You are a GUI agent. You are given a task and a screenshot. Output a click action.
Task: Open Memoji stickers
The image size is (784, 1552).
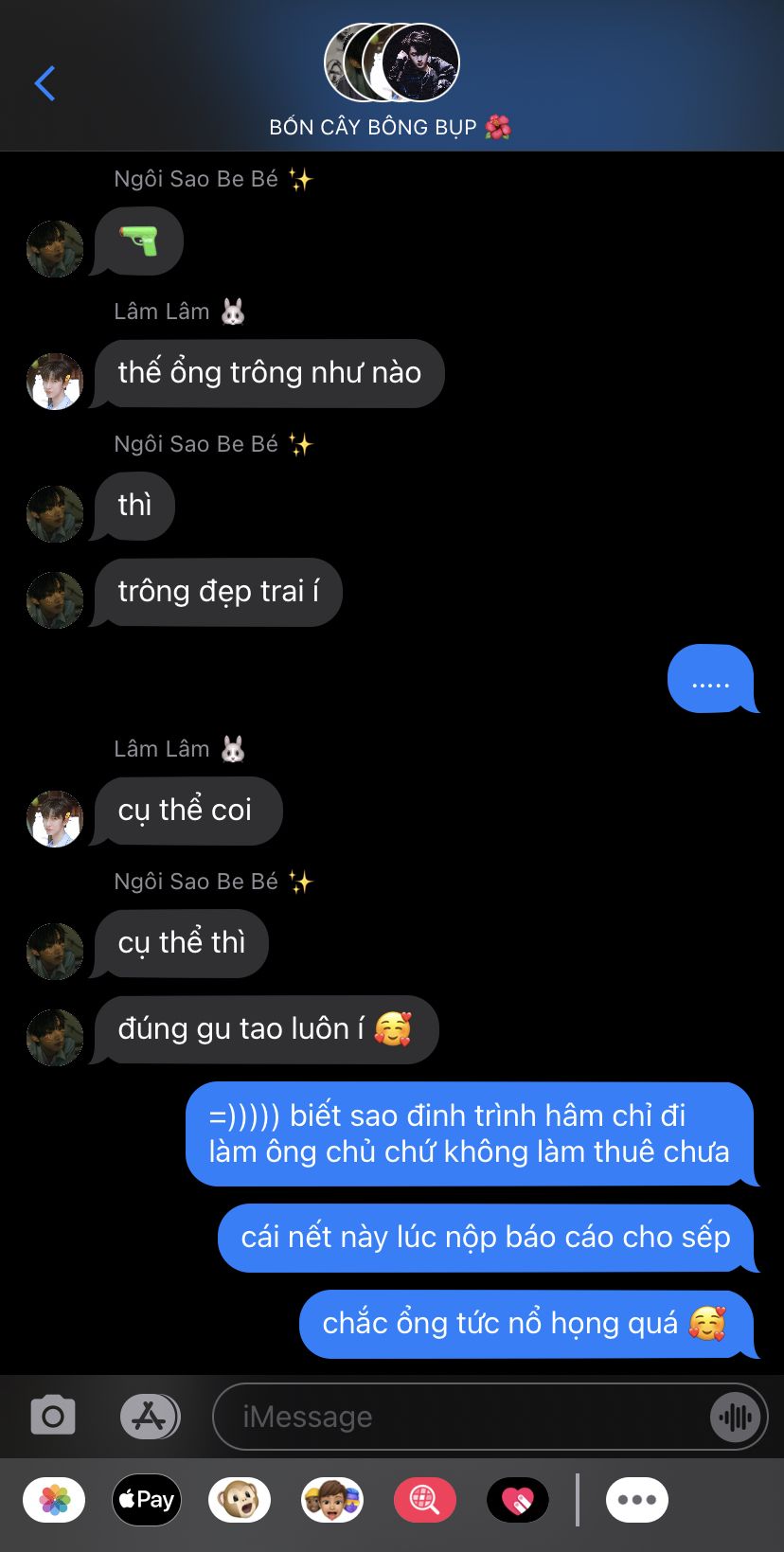331,1500
